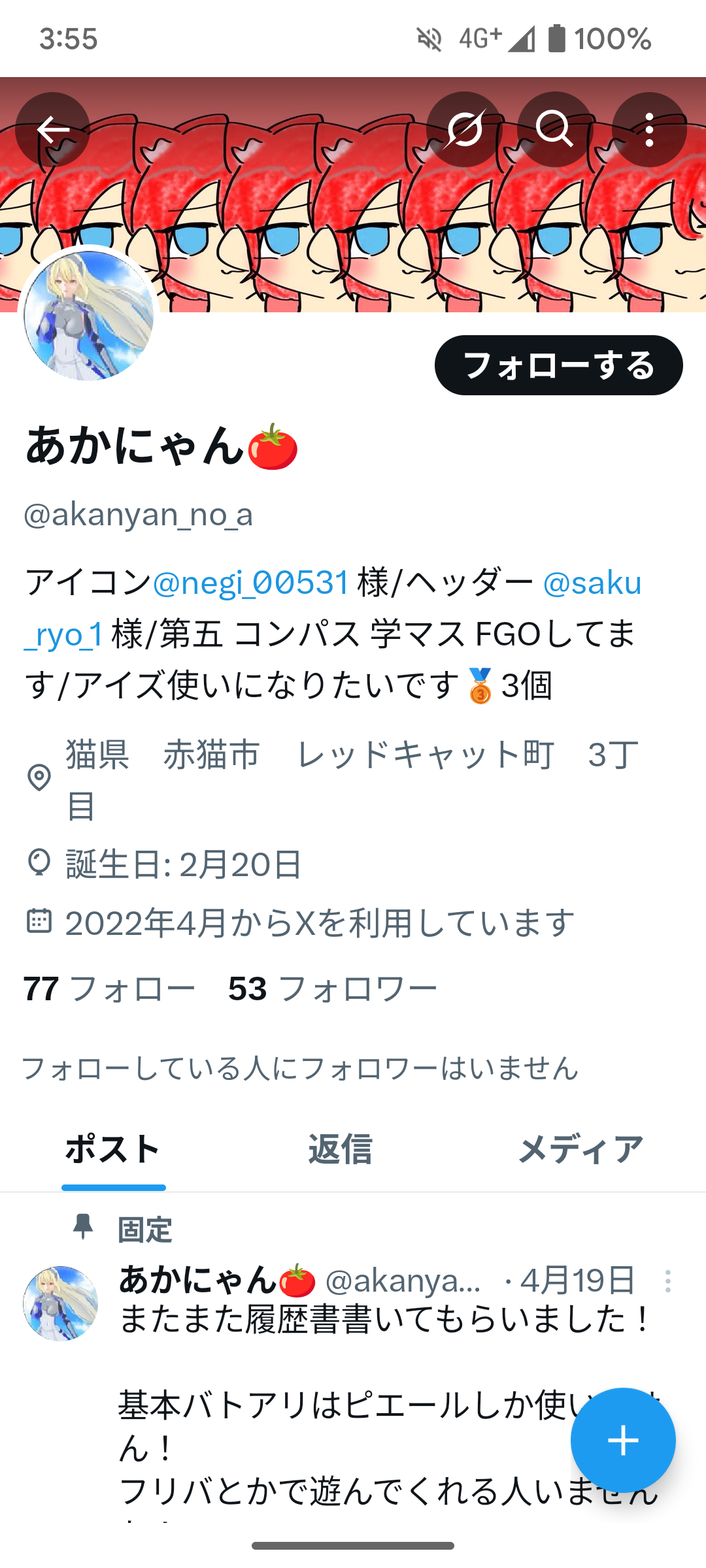View the 53 フォロワー followers list
This screenshot has height=1568, width=706.
pos(333,988)
